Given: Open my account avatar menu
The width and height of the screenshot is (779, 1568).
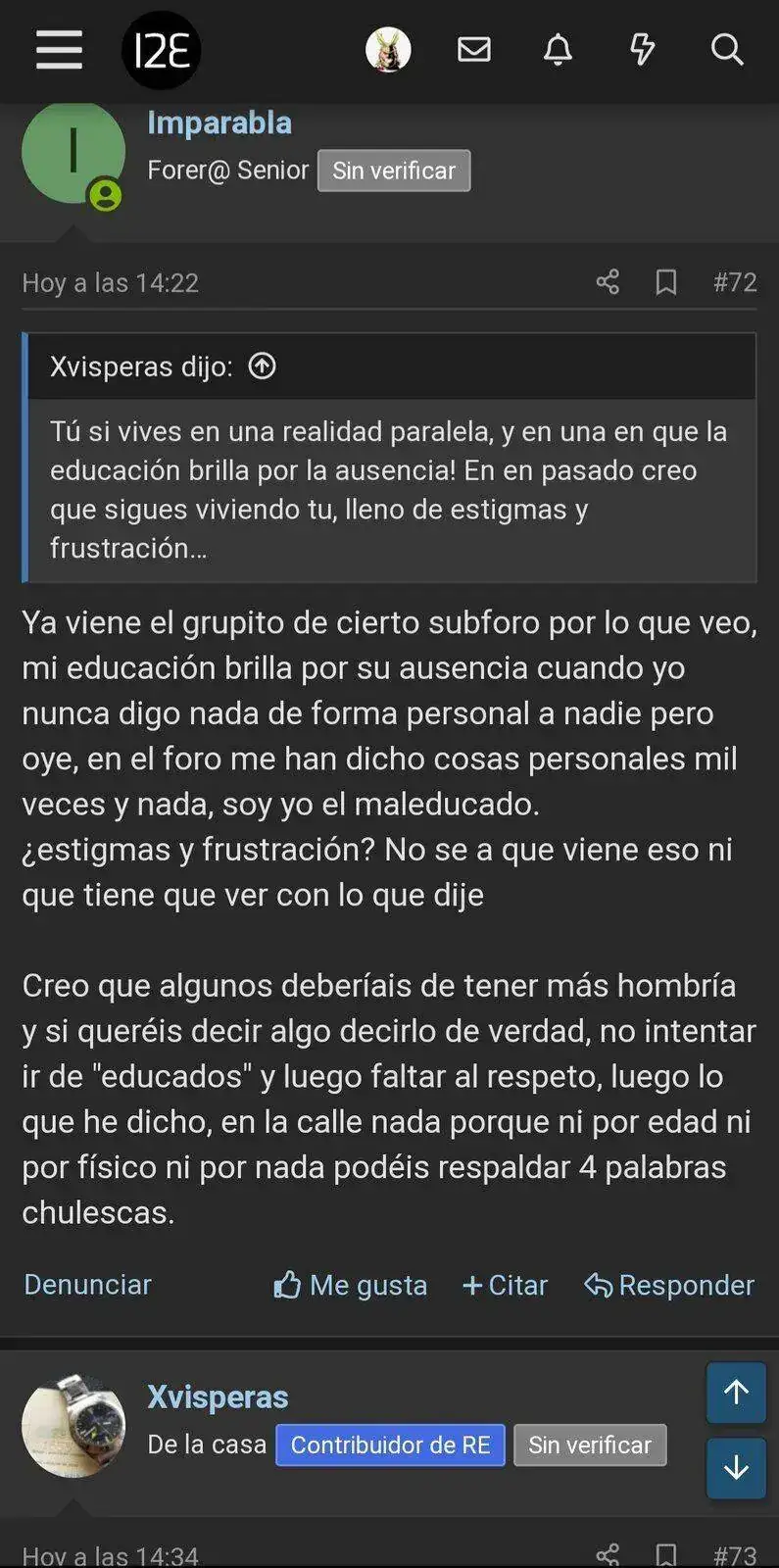Looking at the screenshot, I should click(x=388, y=49).
